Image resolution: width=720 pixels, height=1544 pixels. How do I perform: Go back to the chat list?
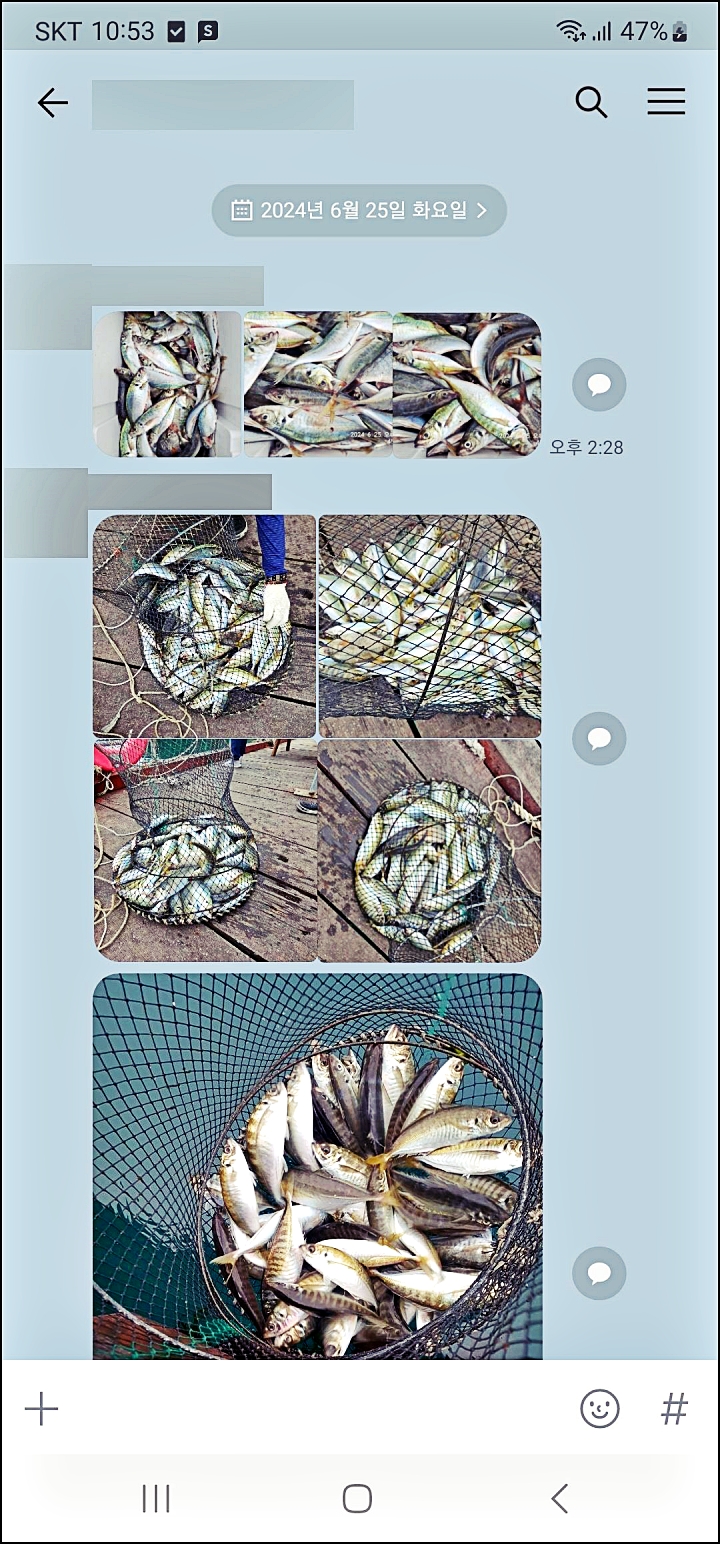click(53, 103)
